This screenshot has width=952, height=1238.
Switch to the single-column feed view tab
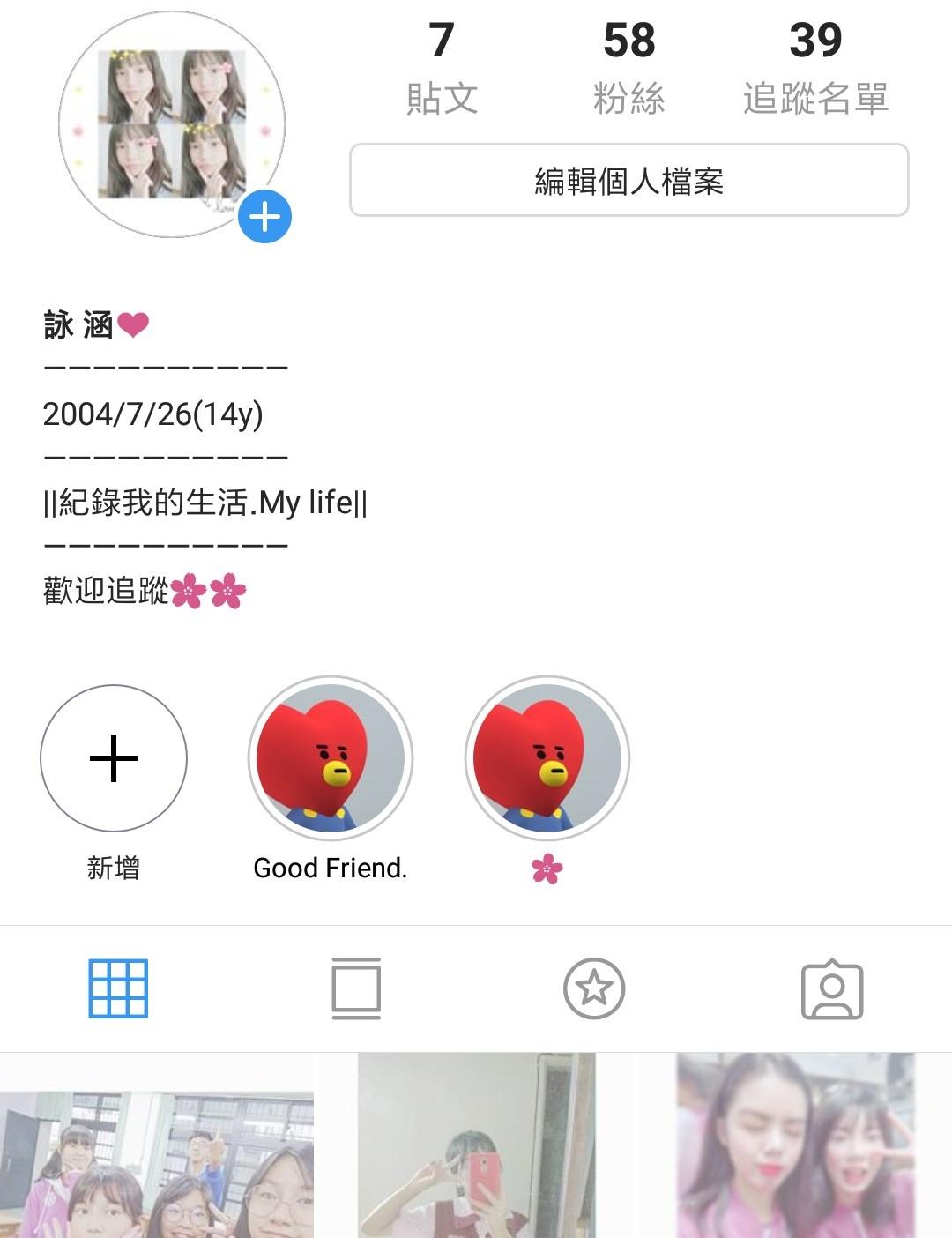[x=356, y=988]
